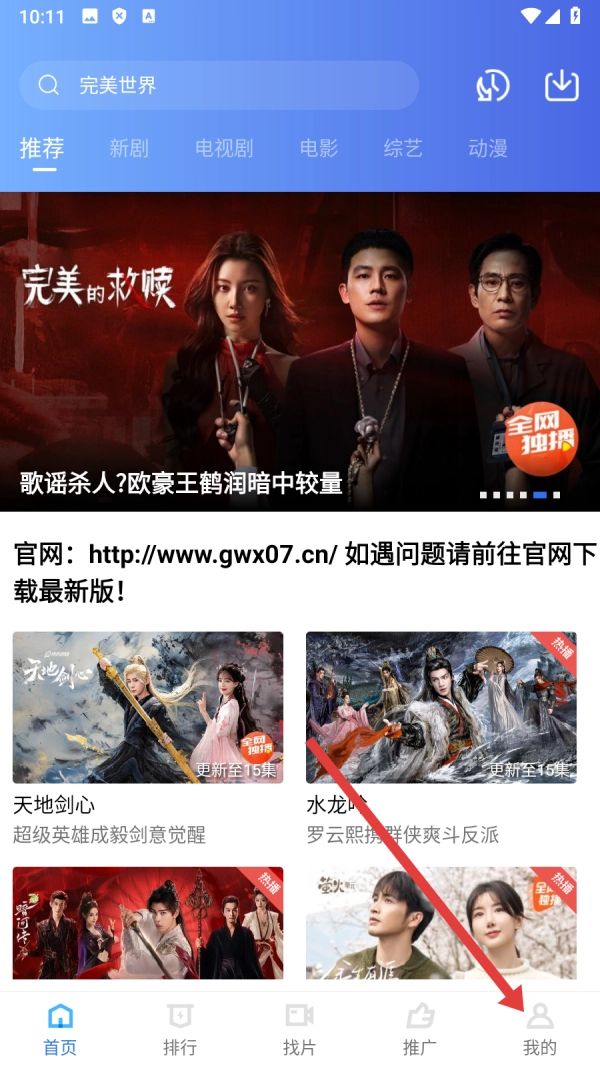Switch to the 新剧 tab
Screen dimensions: 600x1066
[x=129, y=149]
